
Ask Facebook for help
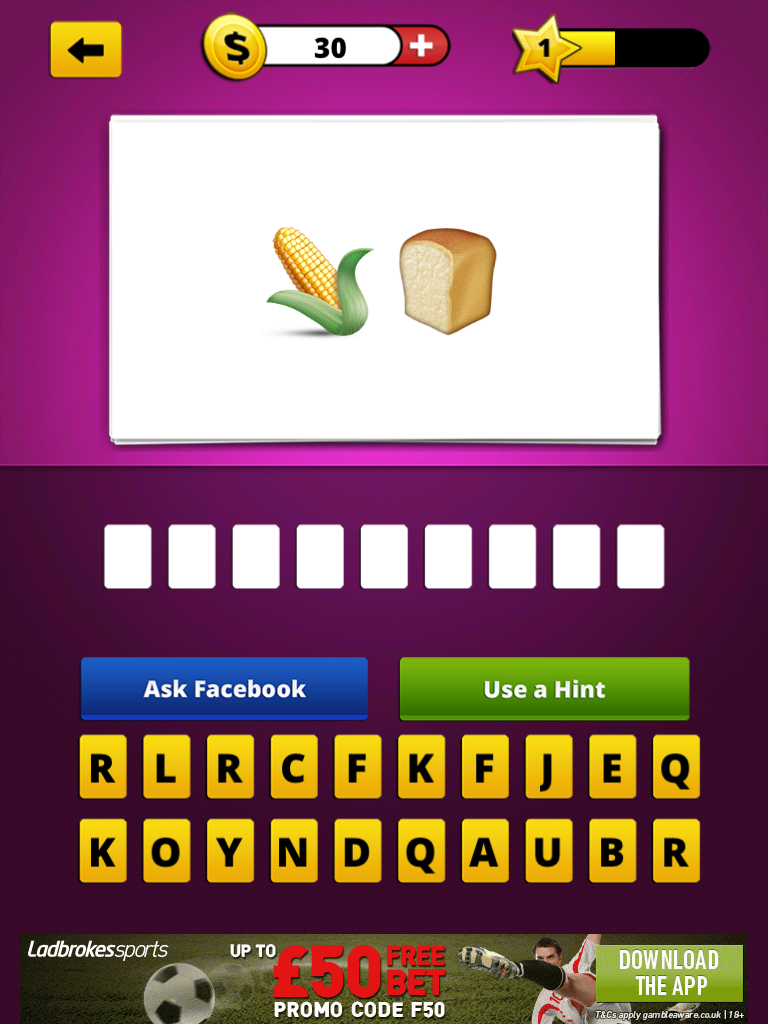coord(224,689)
